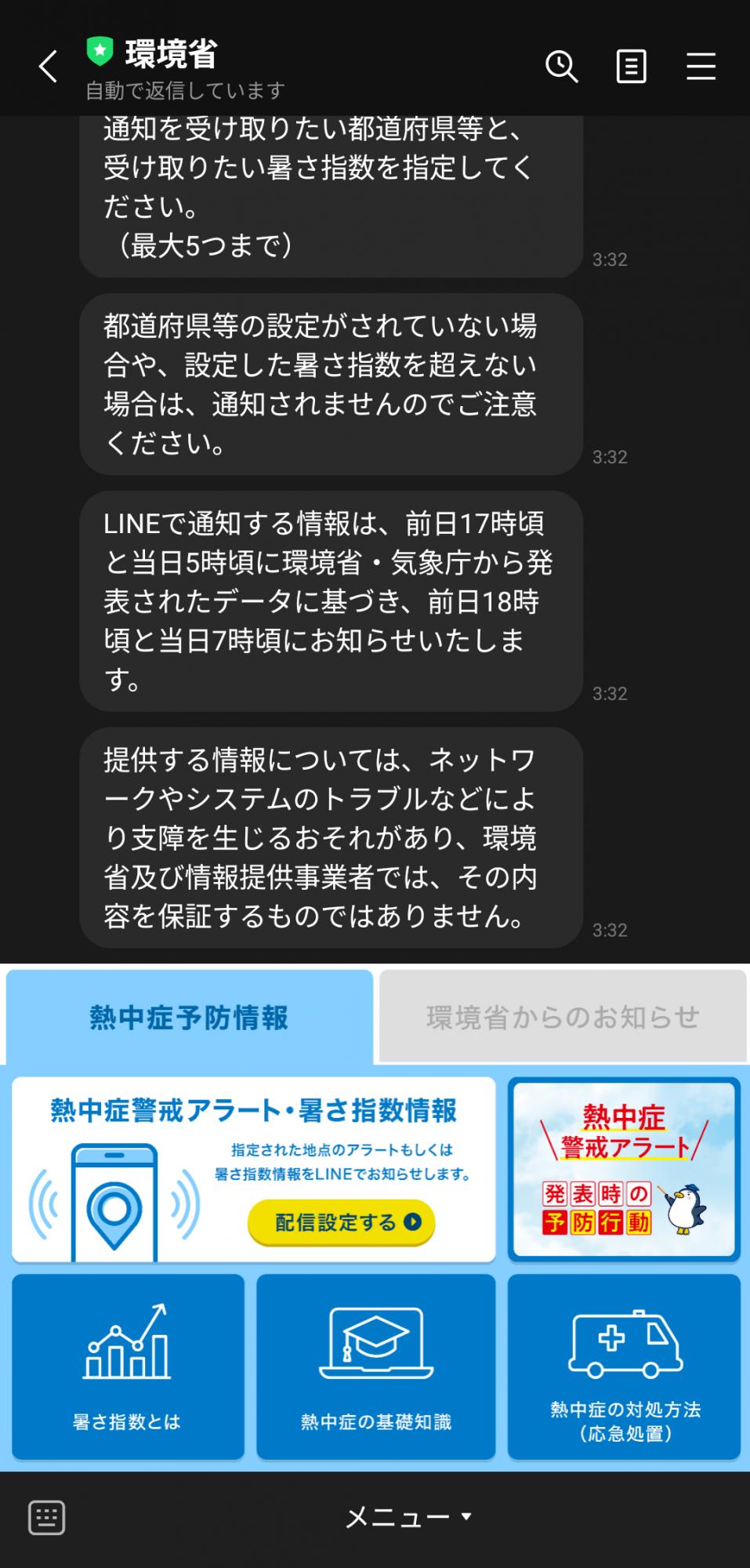
Task: Collapse the メニュー rich menu
Action: (x=409, y=1518)
